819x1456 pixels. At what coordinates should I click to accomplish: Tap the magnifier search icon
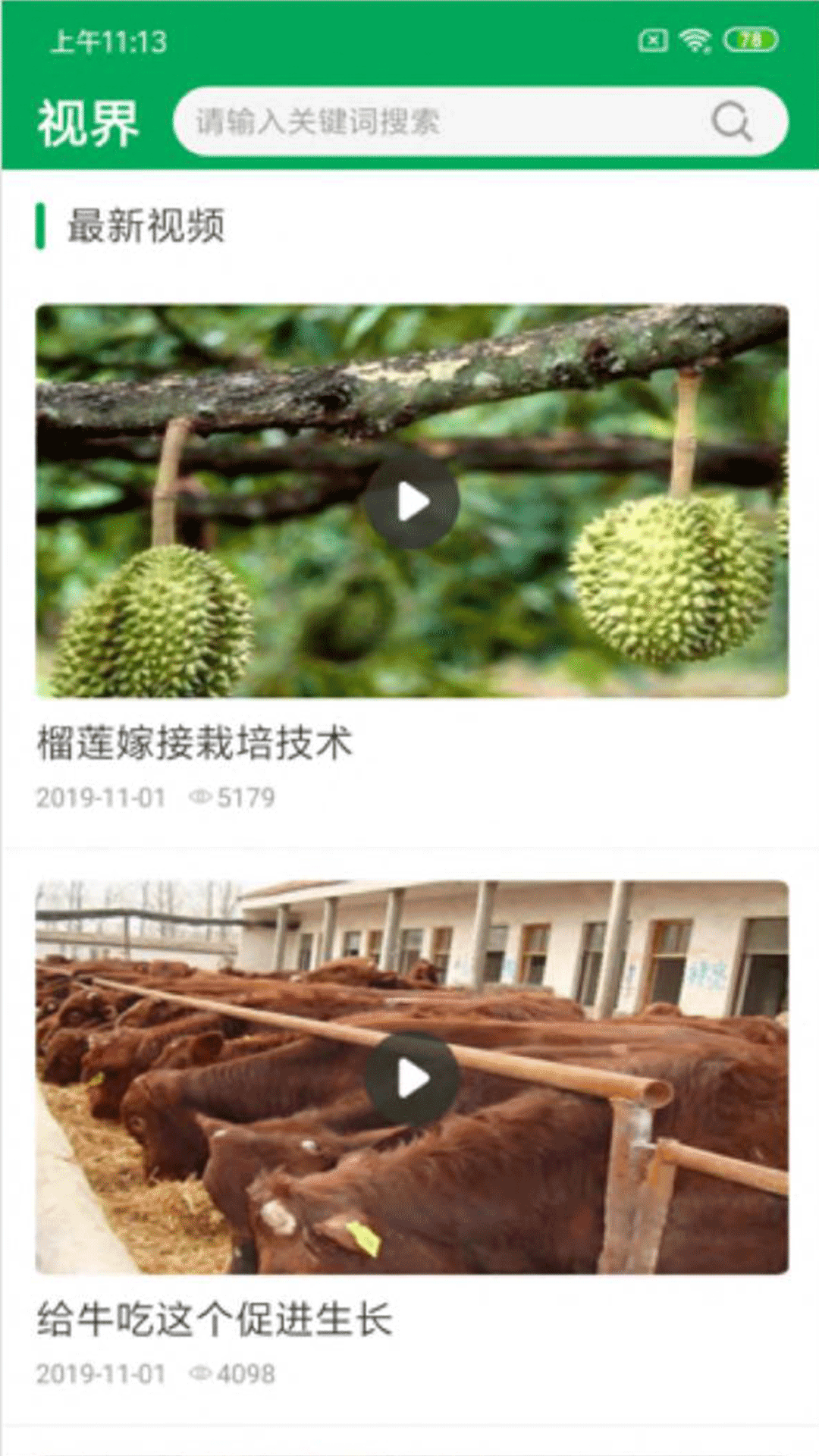731,121
